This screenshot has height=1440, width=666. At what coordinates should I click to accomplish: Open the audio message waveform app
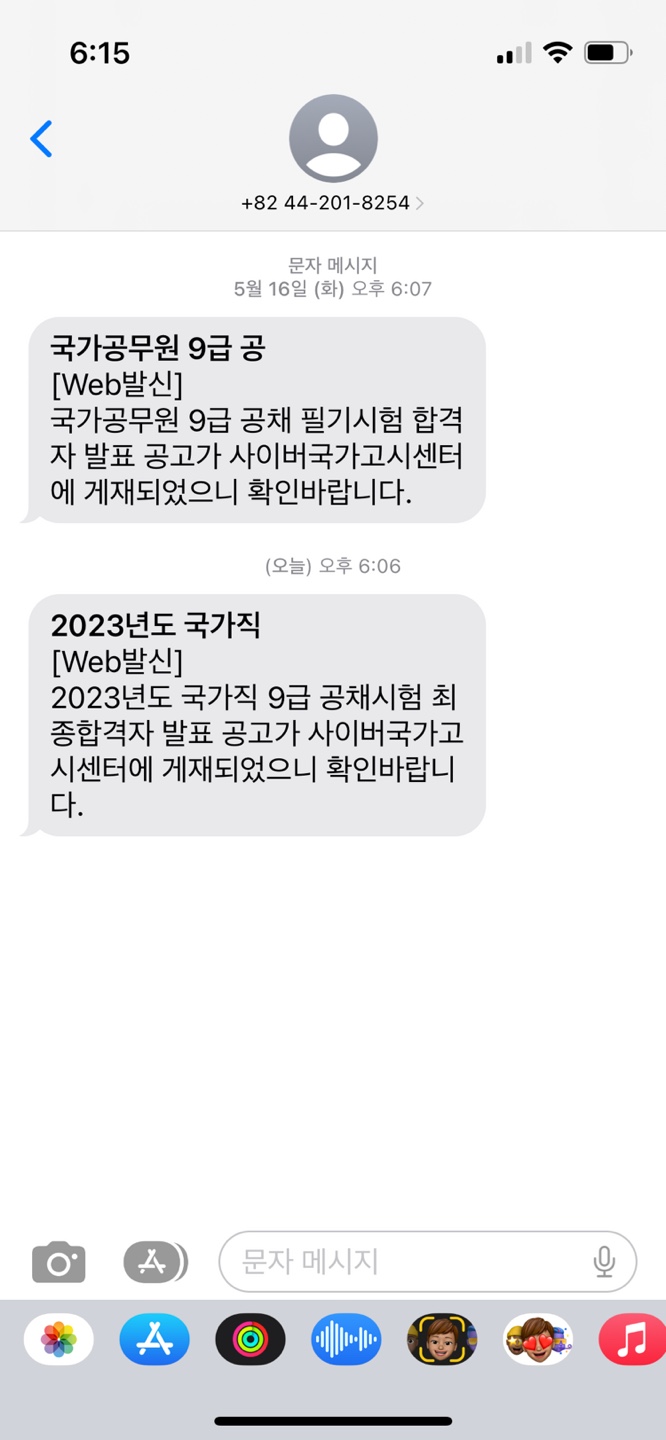(346, 1340)
